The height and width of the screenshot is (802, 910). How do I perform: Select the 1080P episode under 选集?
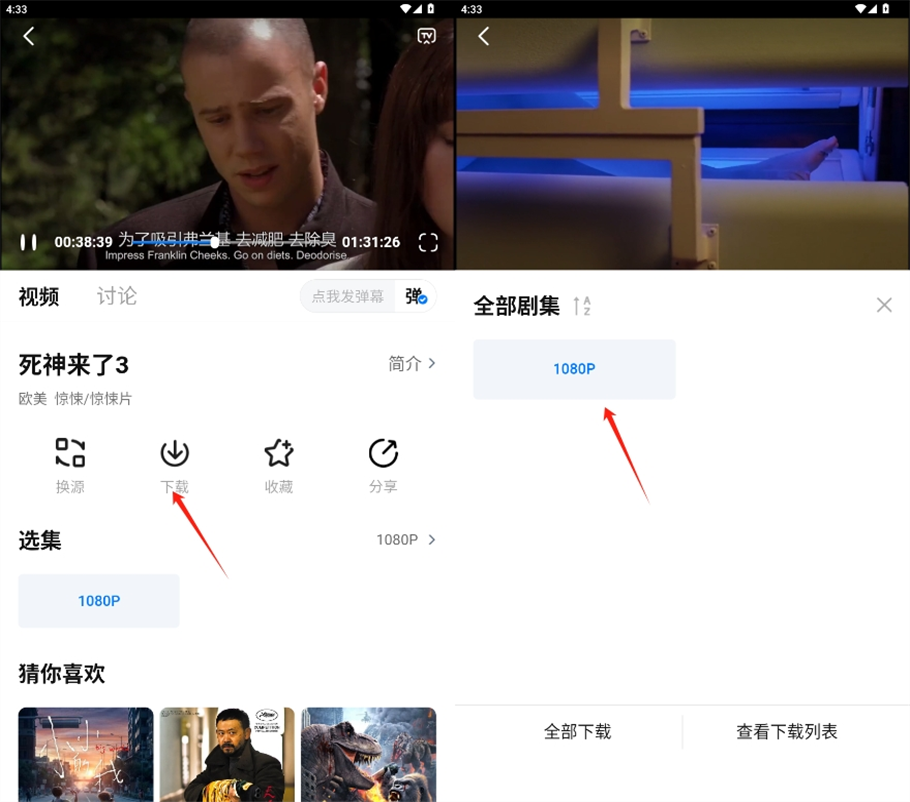(x=99, y=601)
